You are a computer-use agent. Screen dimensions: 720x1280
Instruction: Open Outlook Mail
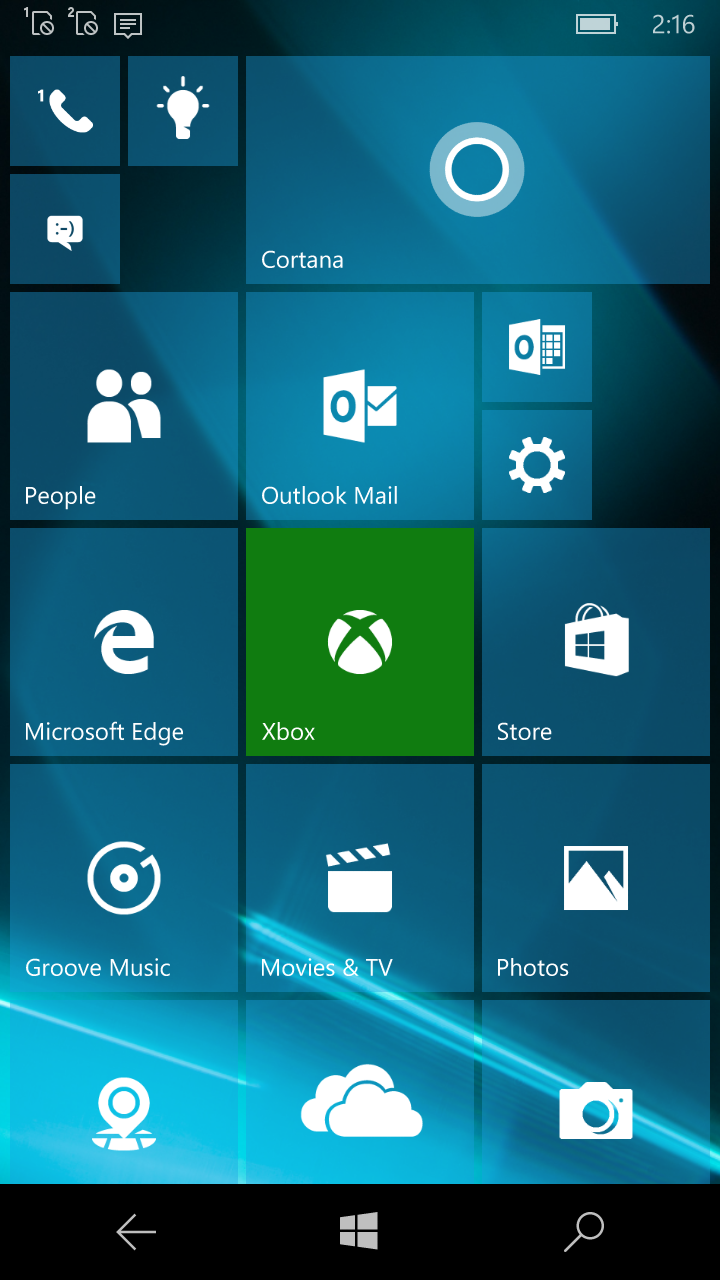click(x=360, y=406)
